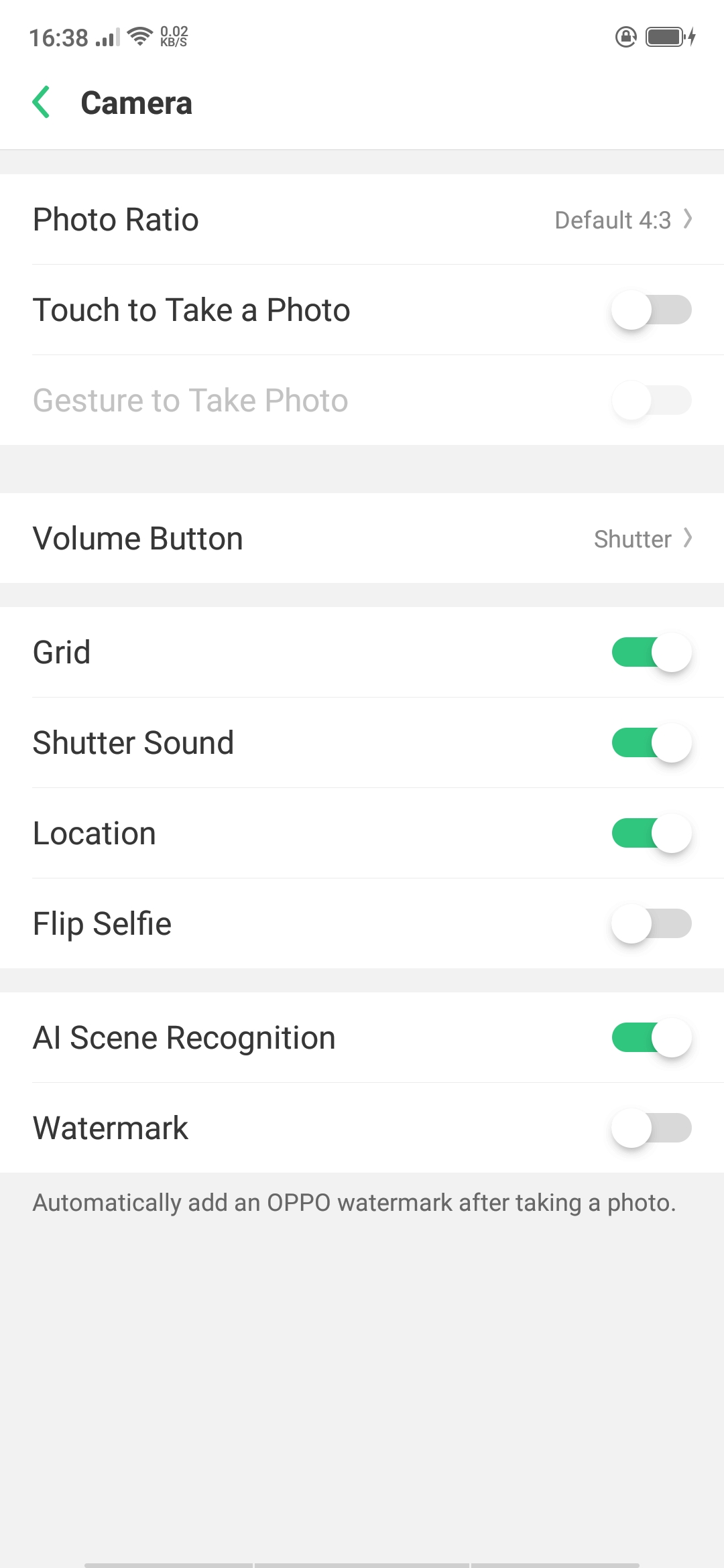Go back from Camera settings
Image resolution: width=724 pixels, height=1568 pixels.
click(x=42, y=103)
